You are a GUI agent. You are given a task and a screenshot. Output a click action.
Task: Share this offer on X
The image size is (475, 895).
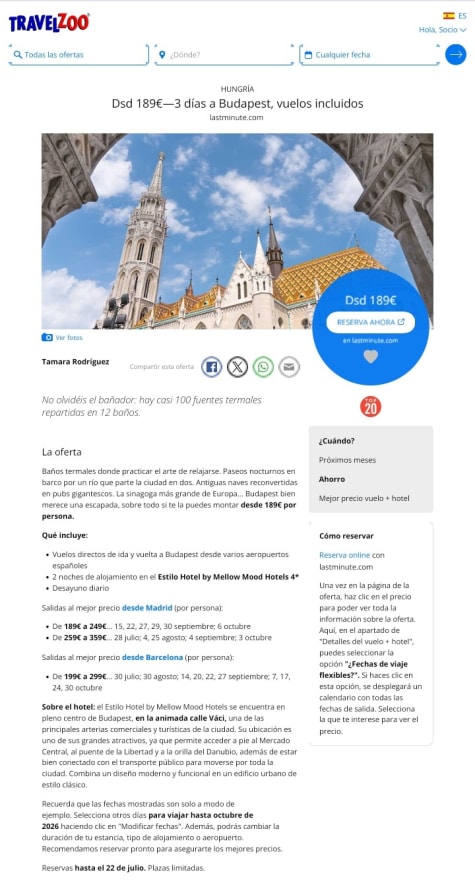[238, 367]
